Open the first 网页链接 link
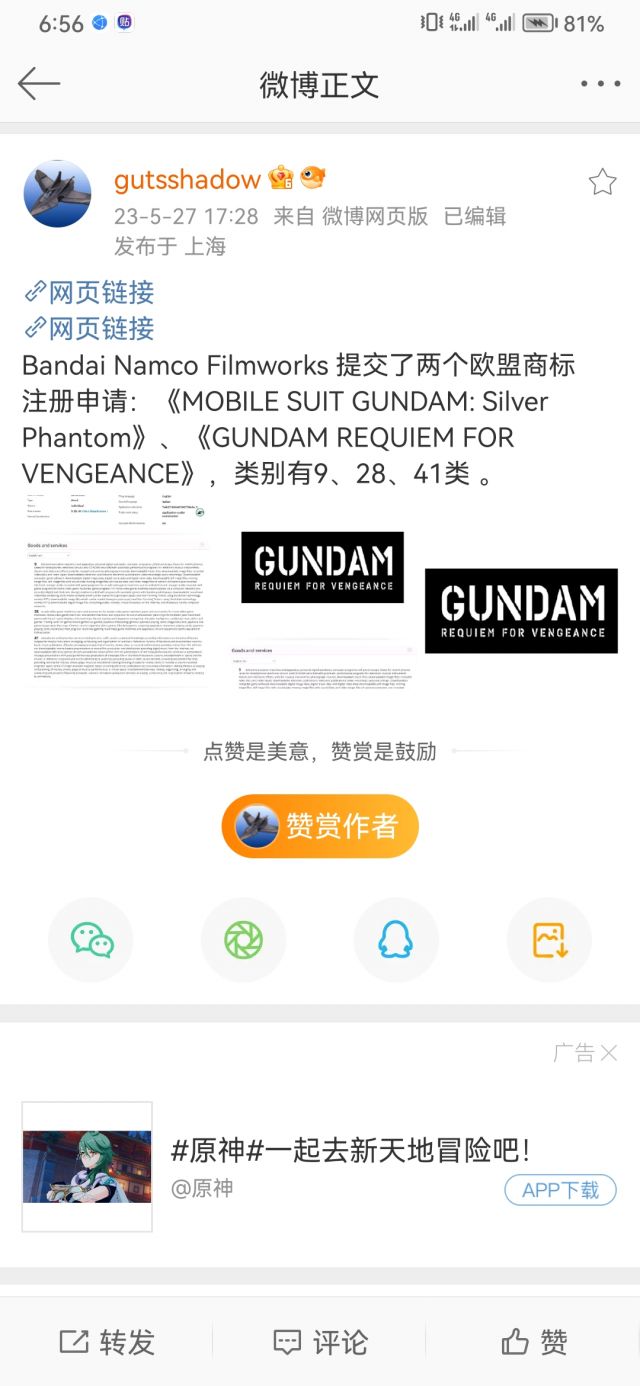Image resolution: width=640 pixels, height=1386 pixels. point(89,293)
